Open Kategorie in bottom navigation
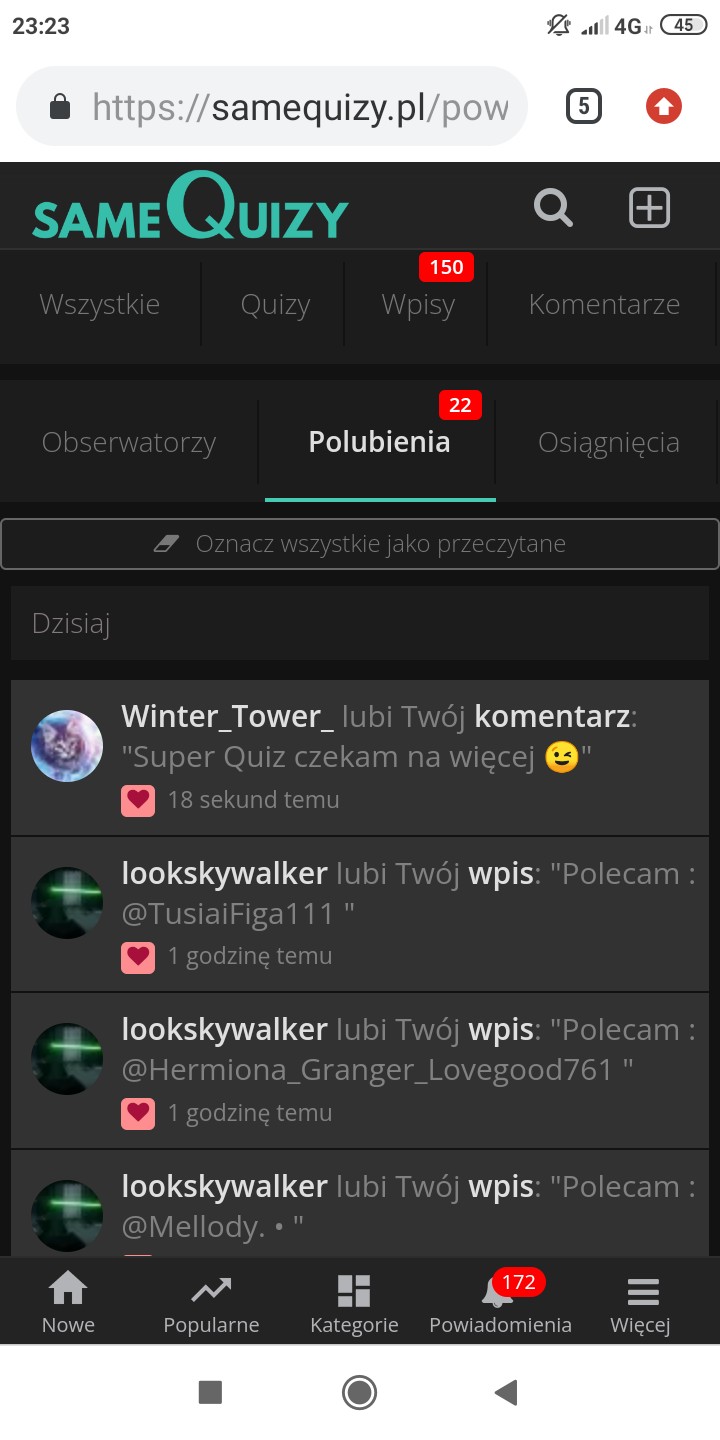 354,1303
